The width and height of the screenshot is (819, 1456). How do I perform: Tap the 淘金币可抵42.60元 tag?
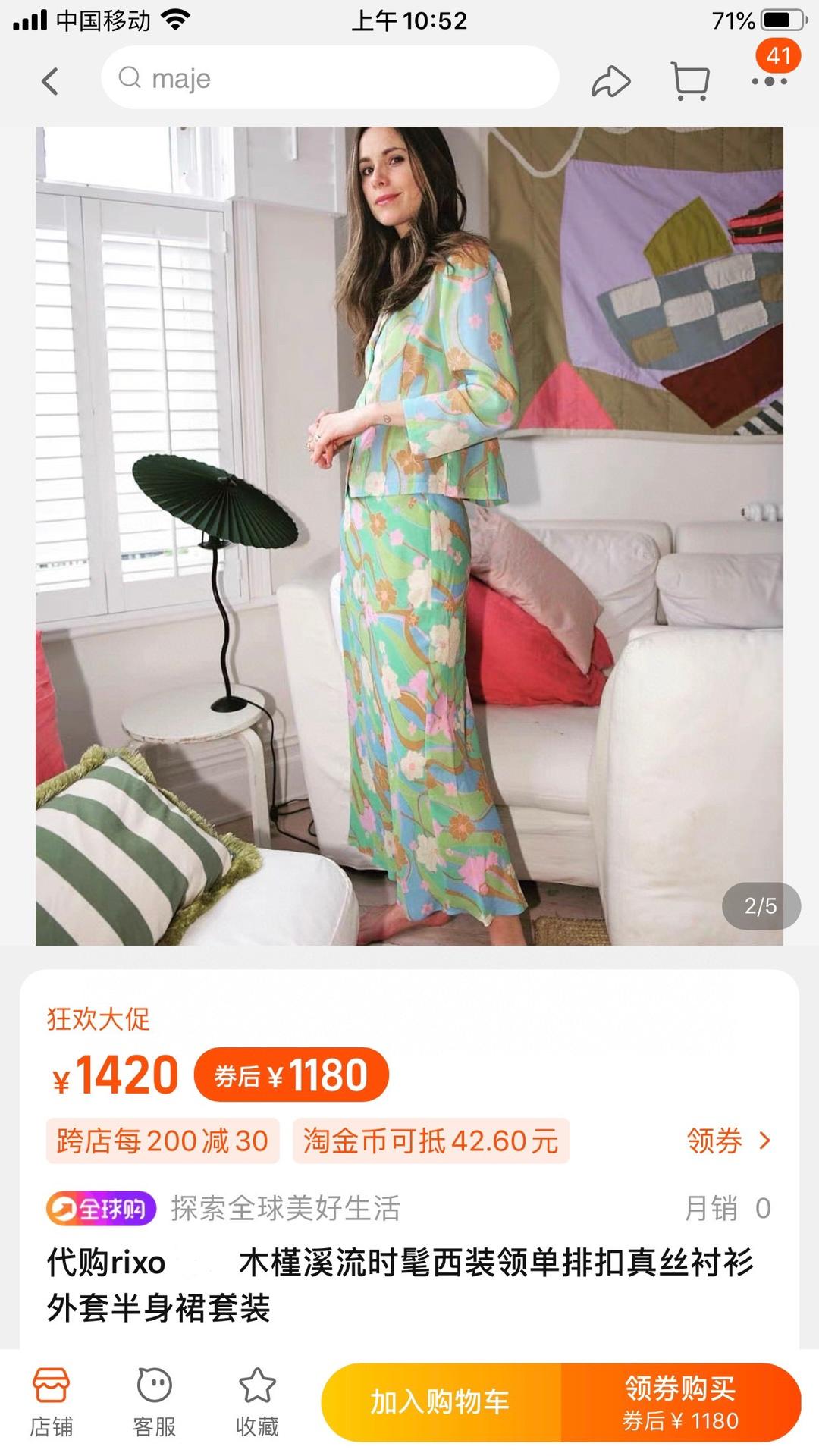click(431, 1141)
